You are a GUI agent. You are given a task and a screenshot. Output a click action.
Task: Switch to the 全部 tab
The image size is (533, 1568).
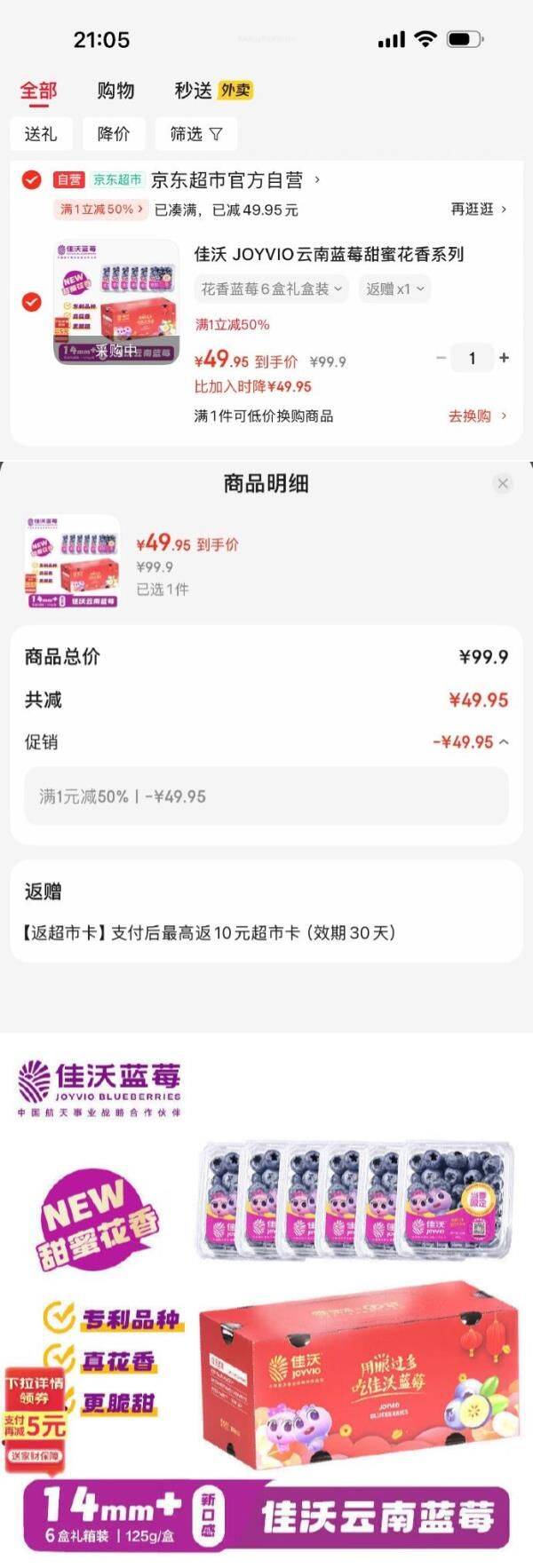[38, 91]
